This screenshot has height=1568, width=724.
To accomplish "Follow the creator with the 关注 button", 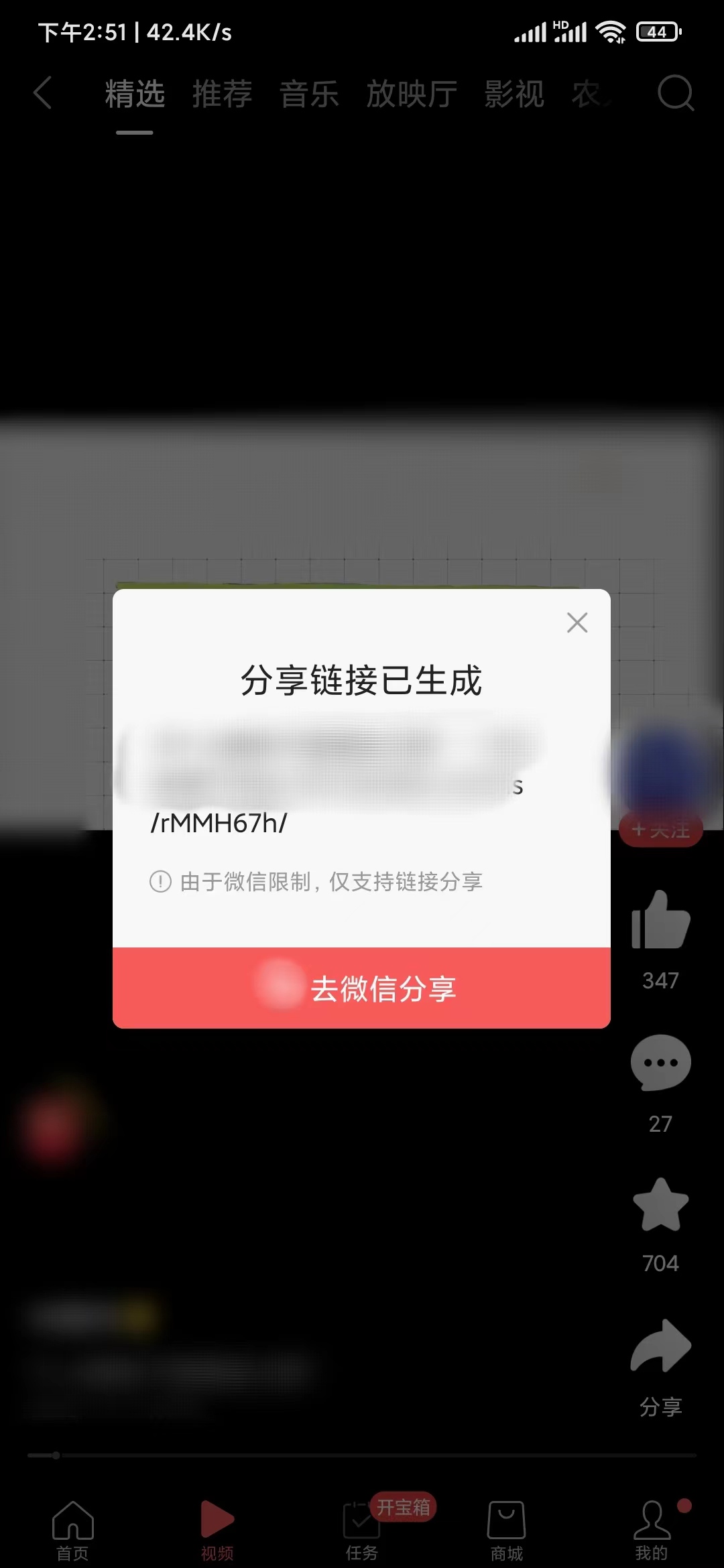I will click(661, 828).
